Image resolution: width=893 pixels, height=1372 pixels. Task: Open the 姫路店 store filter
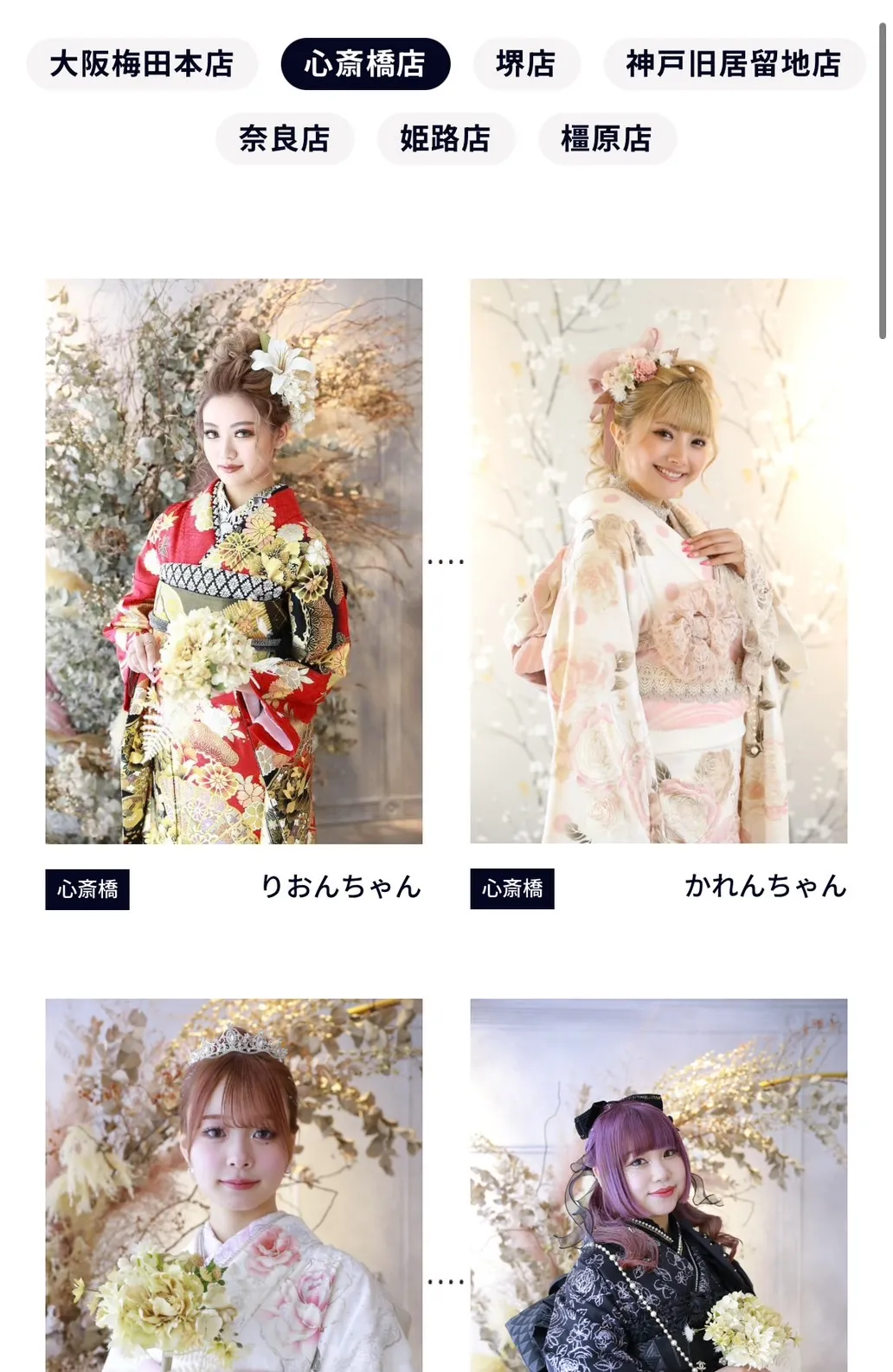click(x=446, y=138)
